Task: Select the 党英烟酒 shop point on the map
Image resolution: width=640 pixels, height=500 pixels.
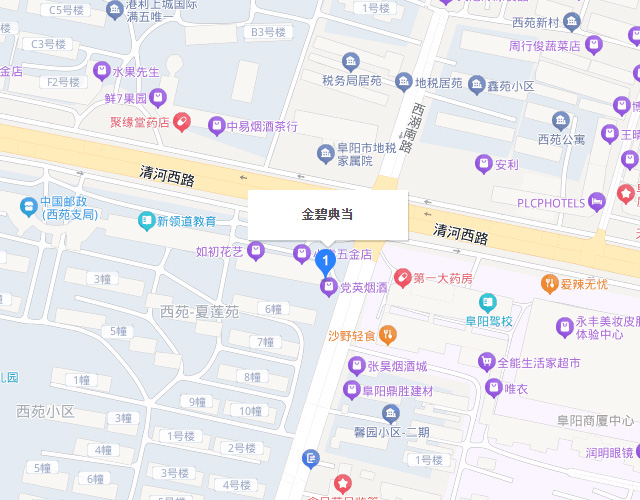Action: coord(327,288)
